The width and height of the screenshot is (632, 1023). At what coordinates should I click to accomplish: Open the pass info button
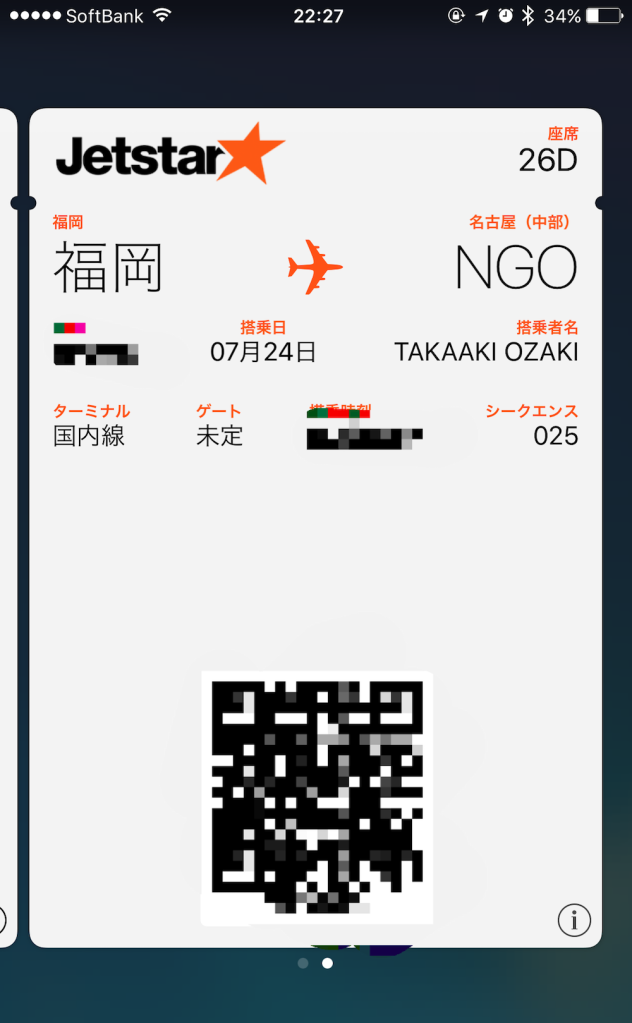pyautogui.click(x=574, y=920)
